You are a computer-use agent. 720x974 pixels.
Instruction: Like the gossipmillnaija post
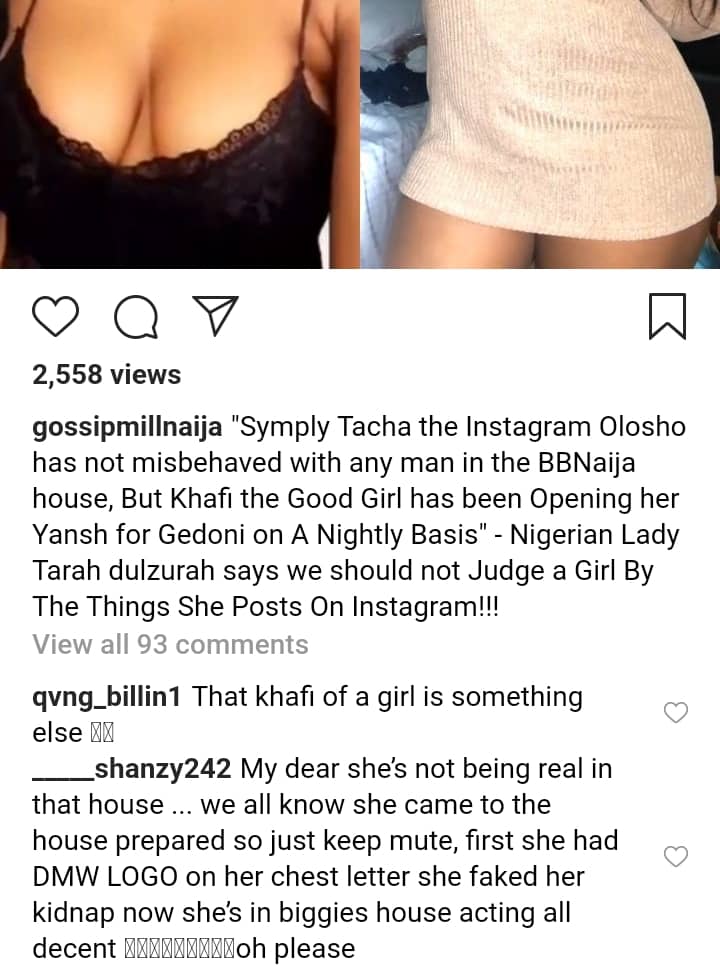coord(55,316)
